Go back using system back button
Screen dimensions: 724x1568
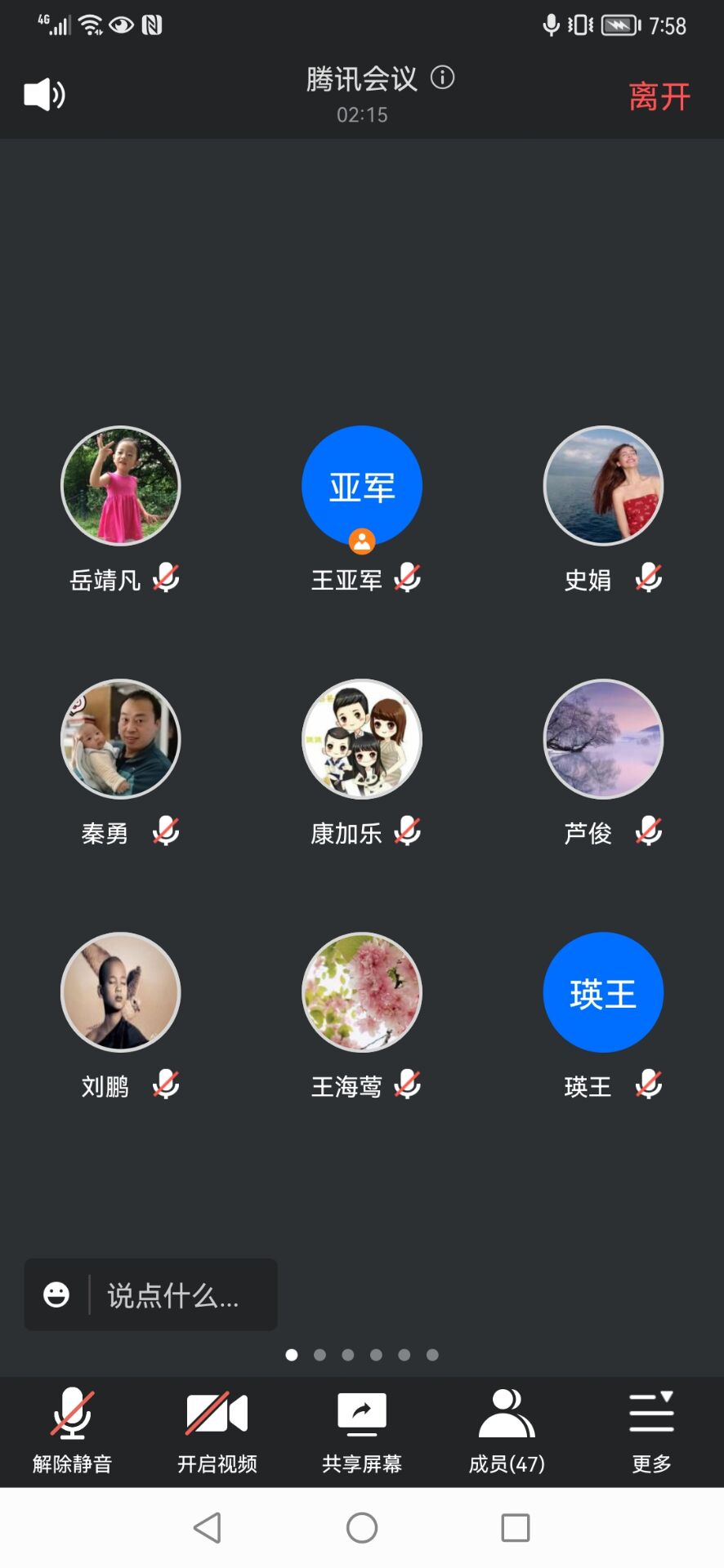tap(208, 1527)
